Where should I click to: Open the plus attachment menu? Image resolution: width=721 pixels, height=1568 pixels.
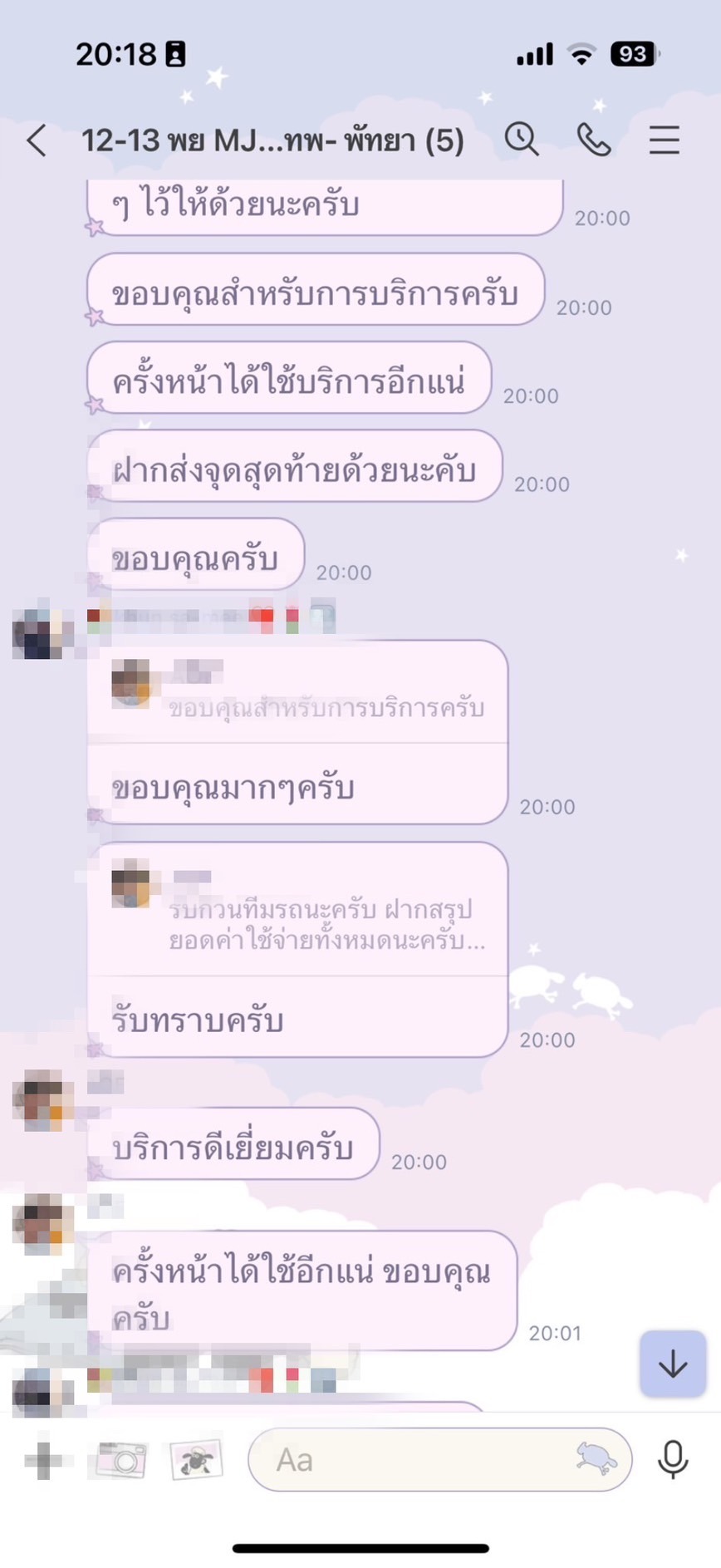44,1460
